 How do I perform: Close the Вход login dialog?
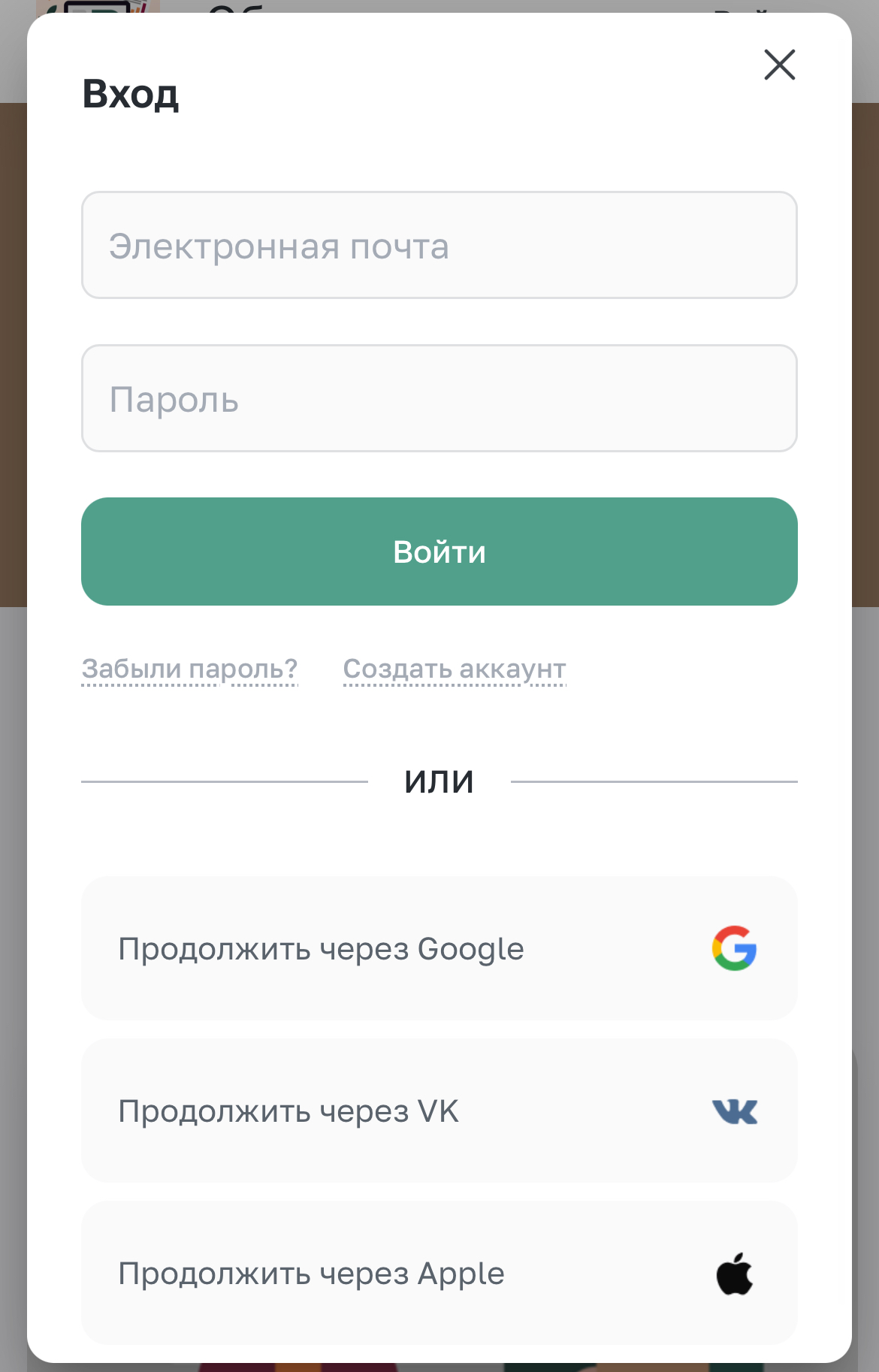[x=779, y=65]
